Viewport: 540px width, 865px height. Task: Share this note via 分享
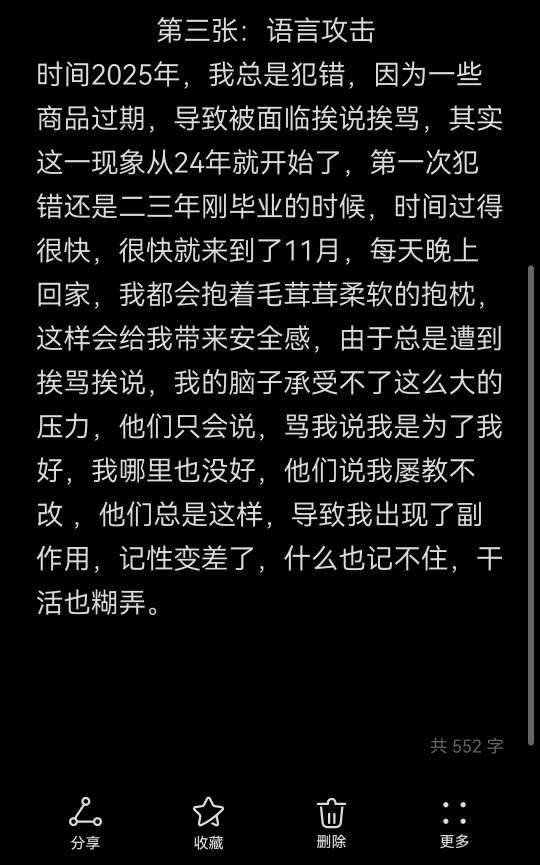tap(85, 823)
